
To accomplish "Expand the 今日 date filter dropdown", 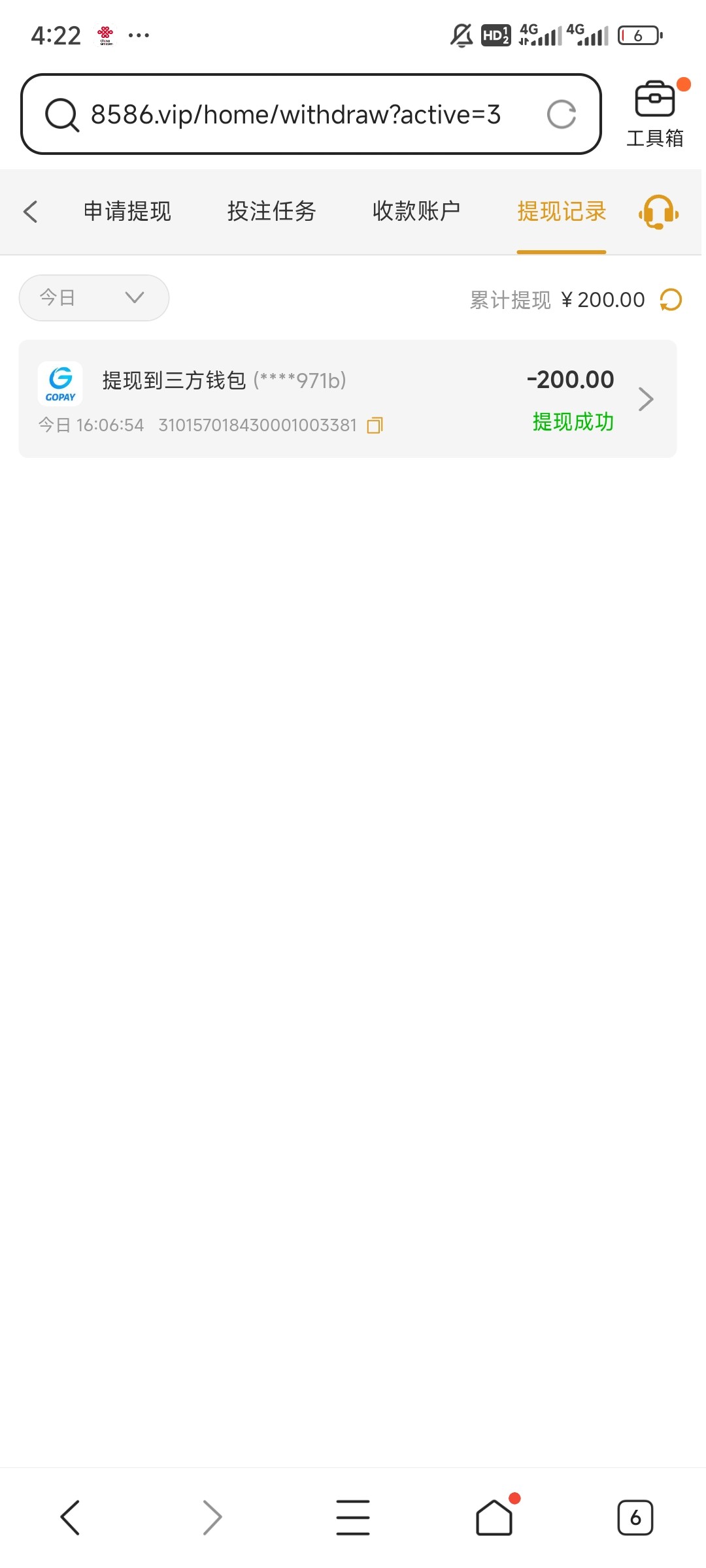I will (x=94, y=298).
